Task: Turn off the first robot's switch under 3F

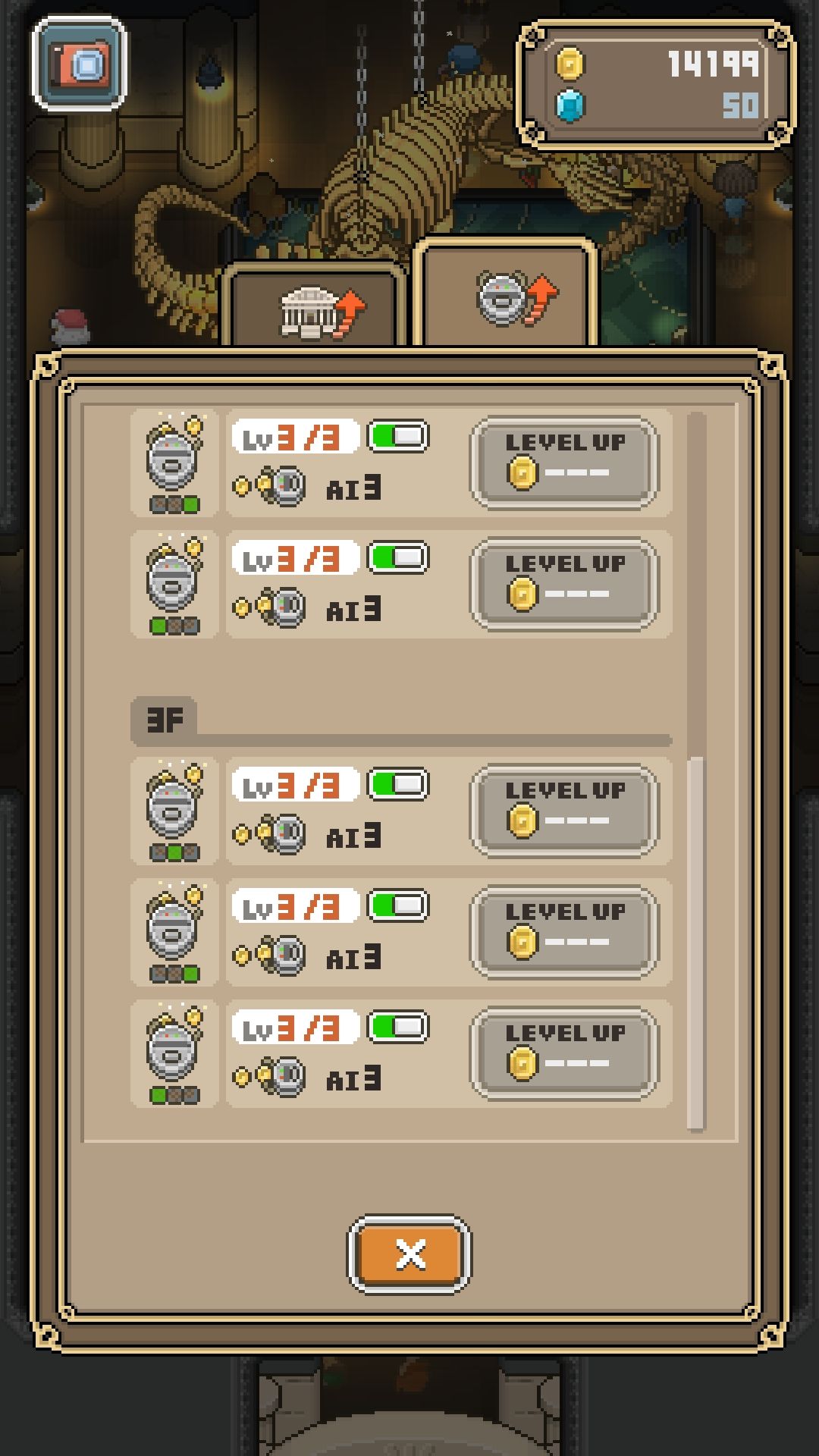Action: [398, 784]
